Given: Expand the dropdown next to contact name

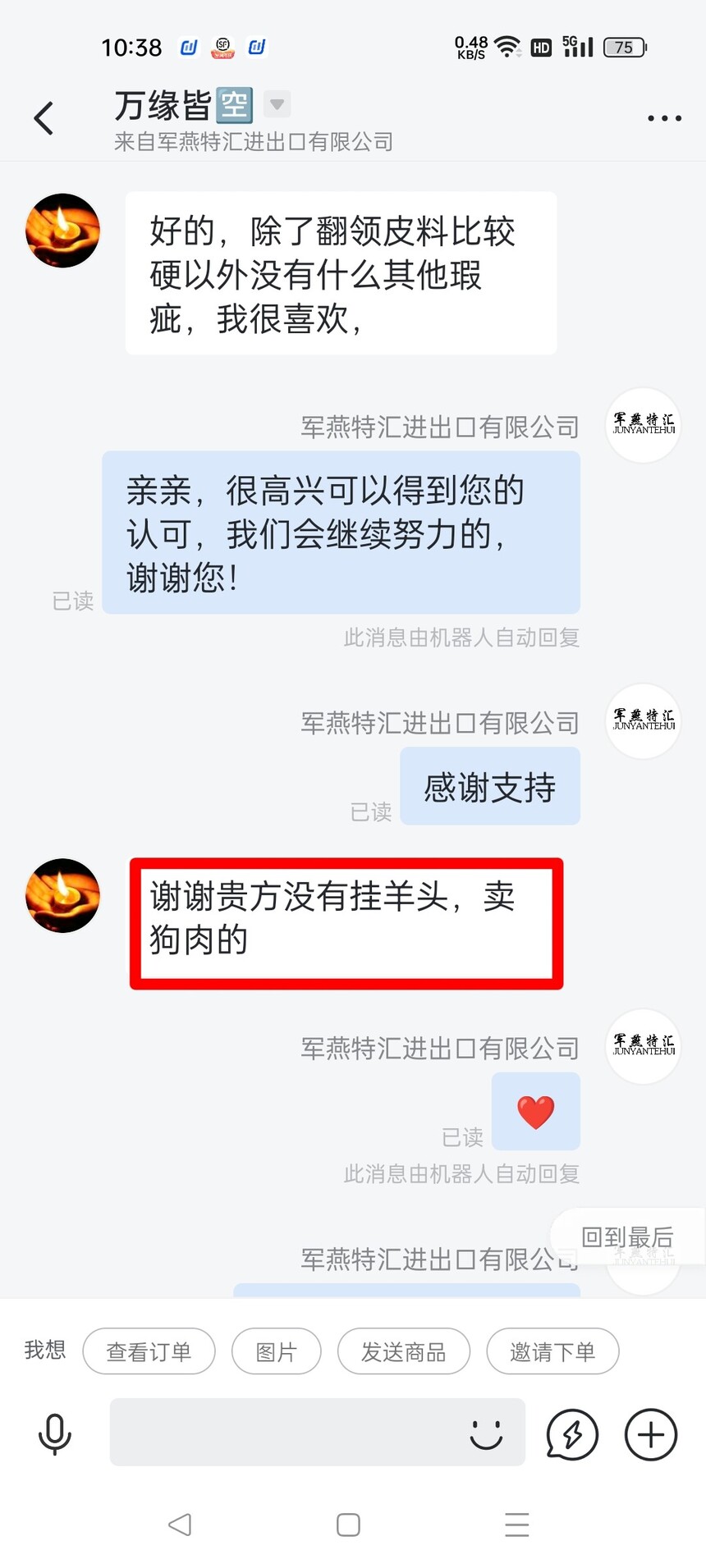Looking at the screenshot, I should 277,104.
